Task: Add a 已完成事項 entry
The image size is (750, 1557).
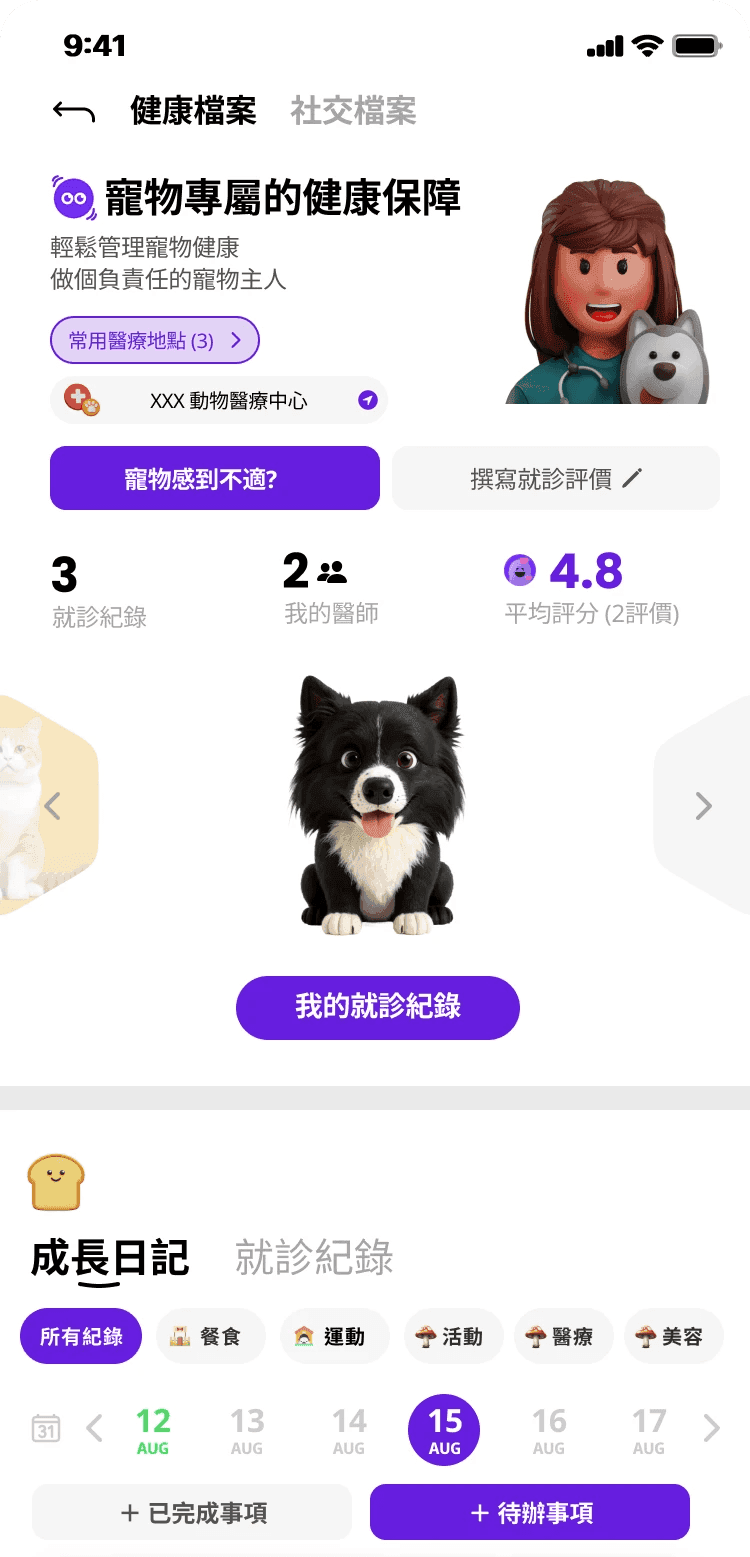Action: (x=192, y=1512)
